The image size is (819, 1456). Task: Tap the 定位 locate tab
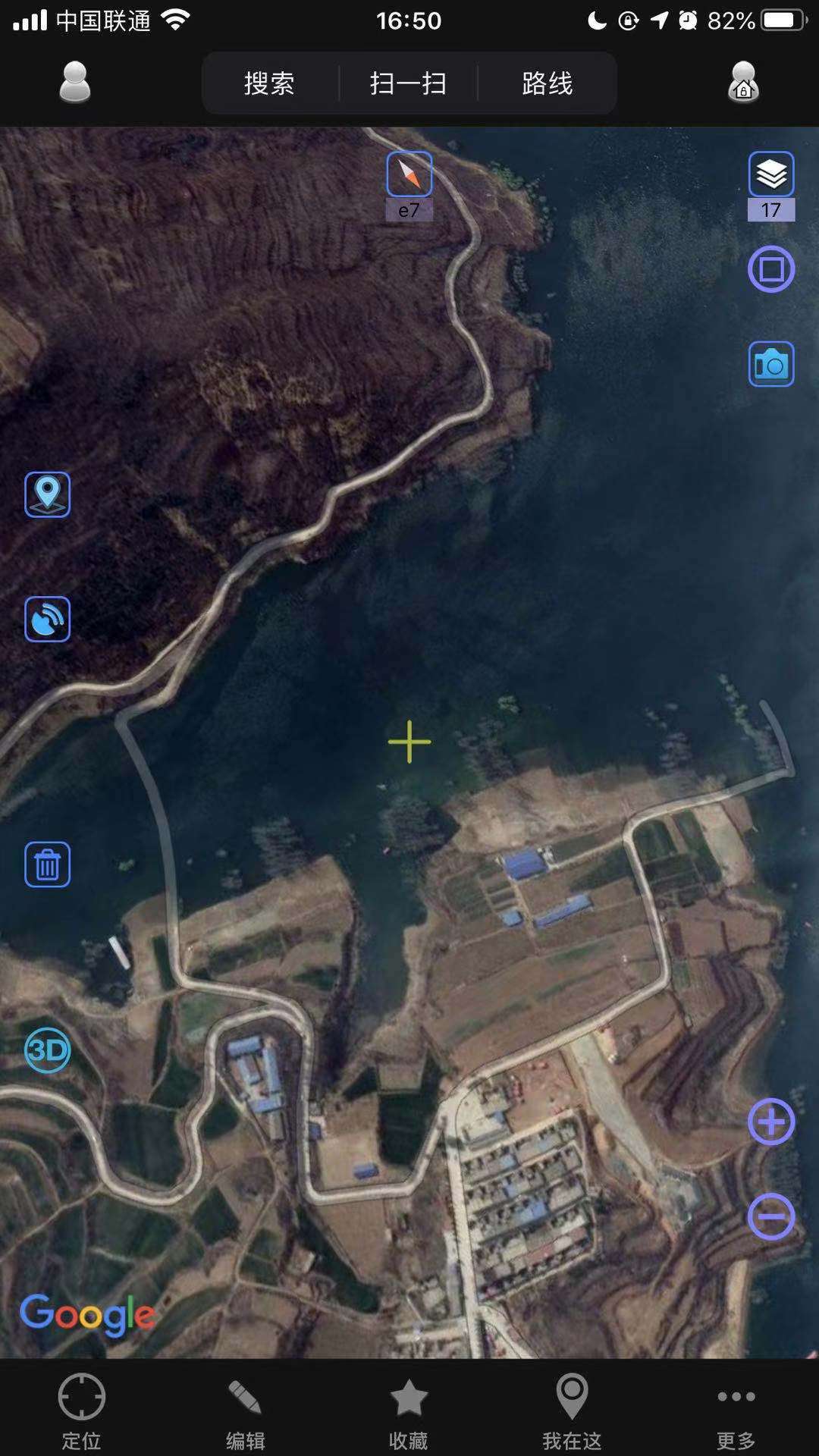(x=81, y=1410)
